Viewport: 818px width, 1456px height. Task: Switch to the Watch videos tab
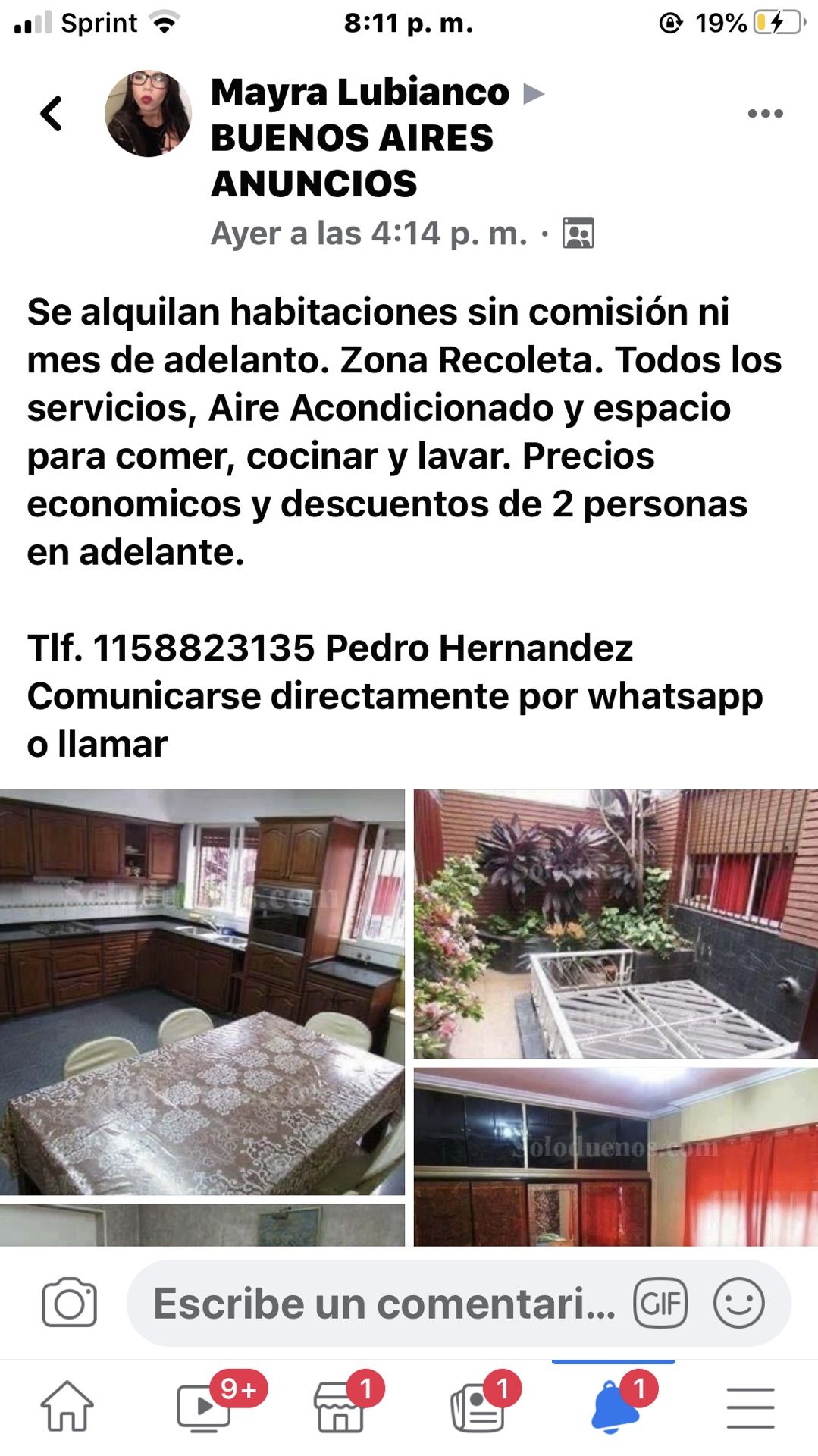(204, 1407)
